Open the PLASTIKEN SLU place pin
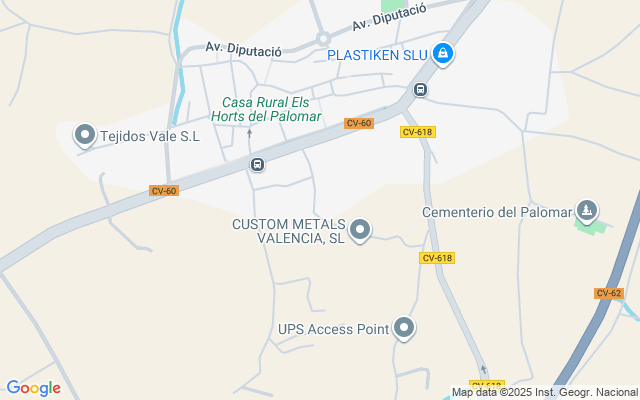Screen dimensions: 640x400 pyautogui.click(x=443, y=53)
